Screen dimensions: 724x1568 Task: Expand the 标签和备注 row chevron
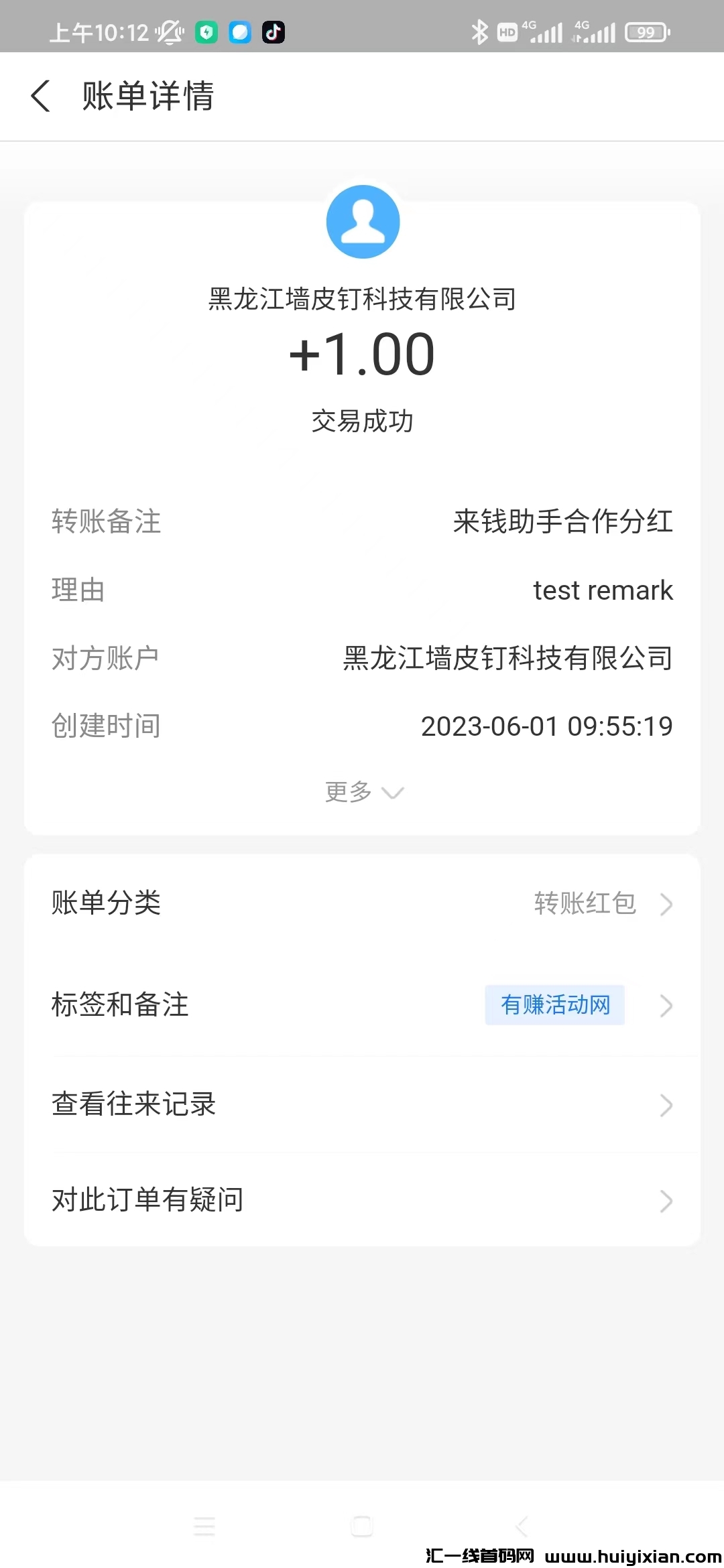[664, 1005]
